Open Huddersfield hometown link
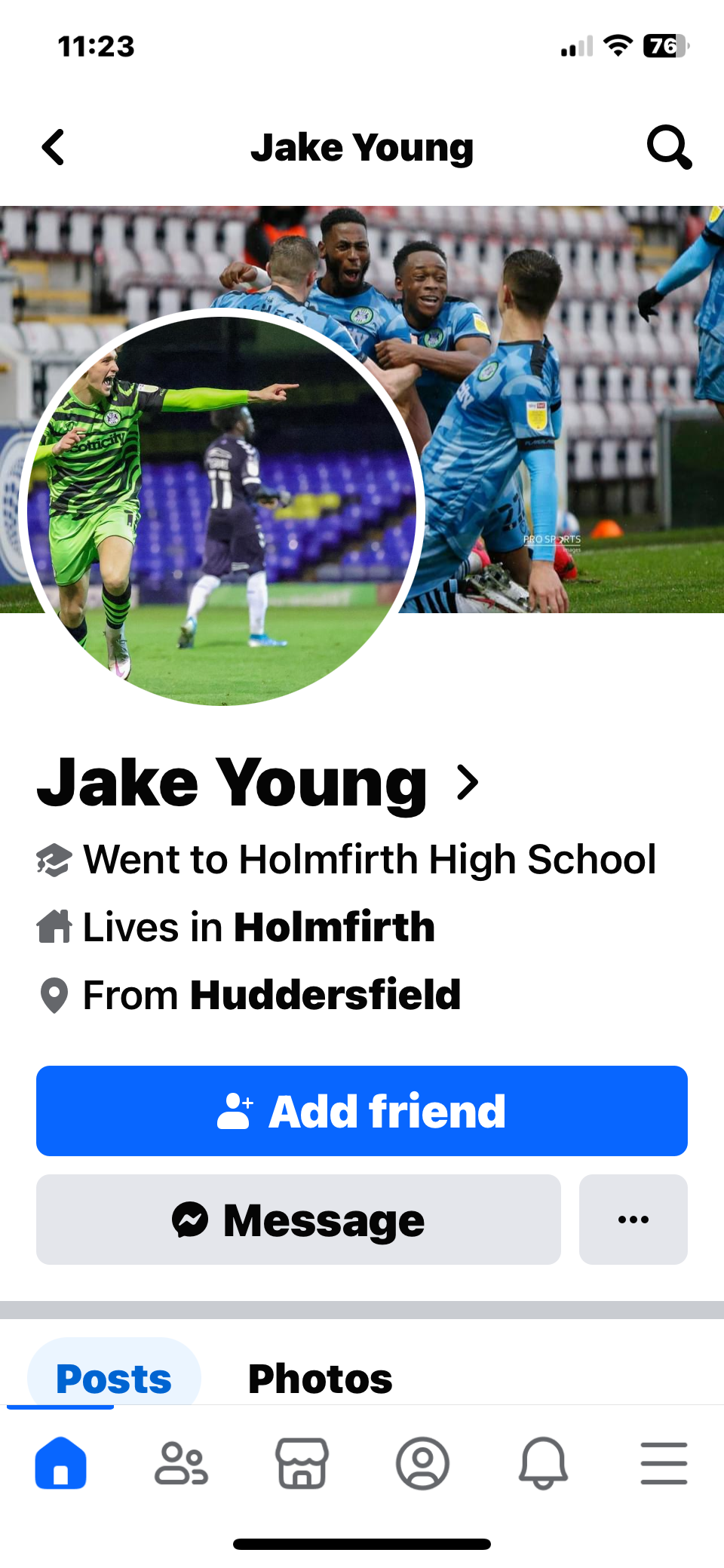The image size is (724, 1568). [325, 995]
